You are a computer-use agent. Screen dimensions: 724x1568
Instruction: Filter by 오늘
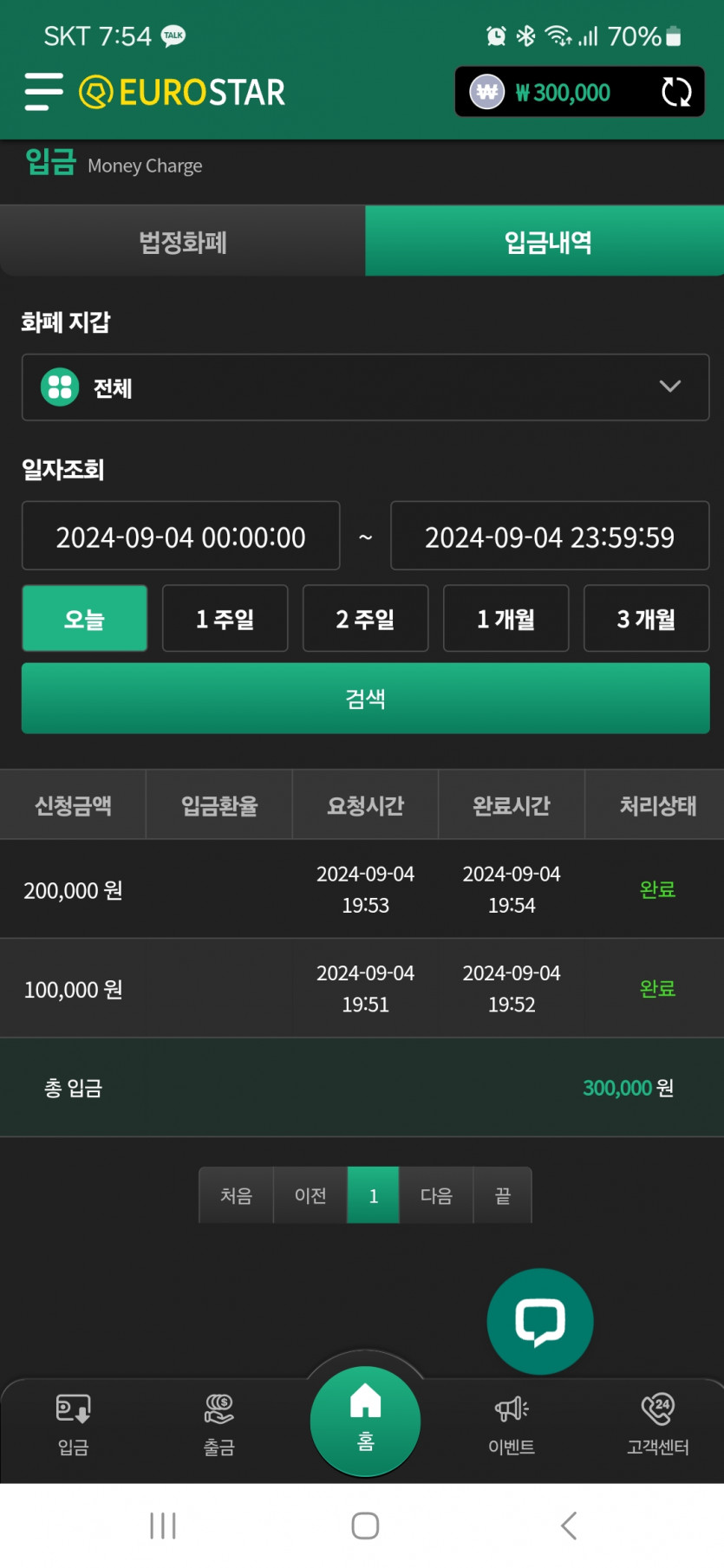(84, 619)
